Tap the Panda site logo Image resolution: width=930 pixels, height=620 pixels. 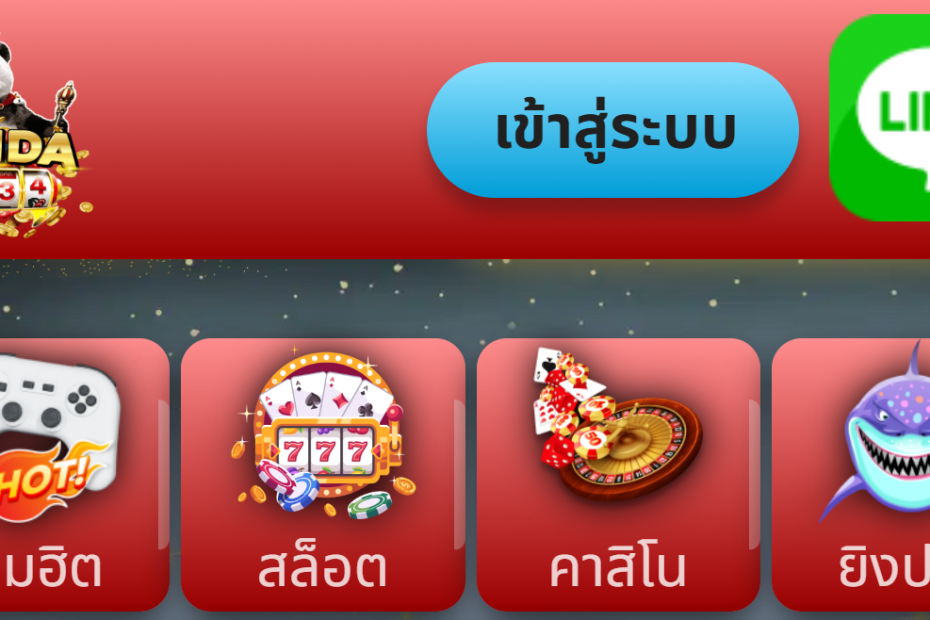[38, 140]
